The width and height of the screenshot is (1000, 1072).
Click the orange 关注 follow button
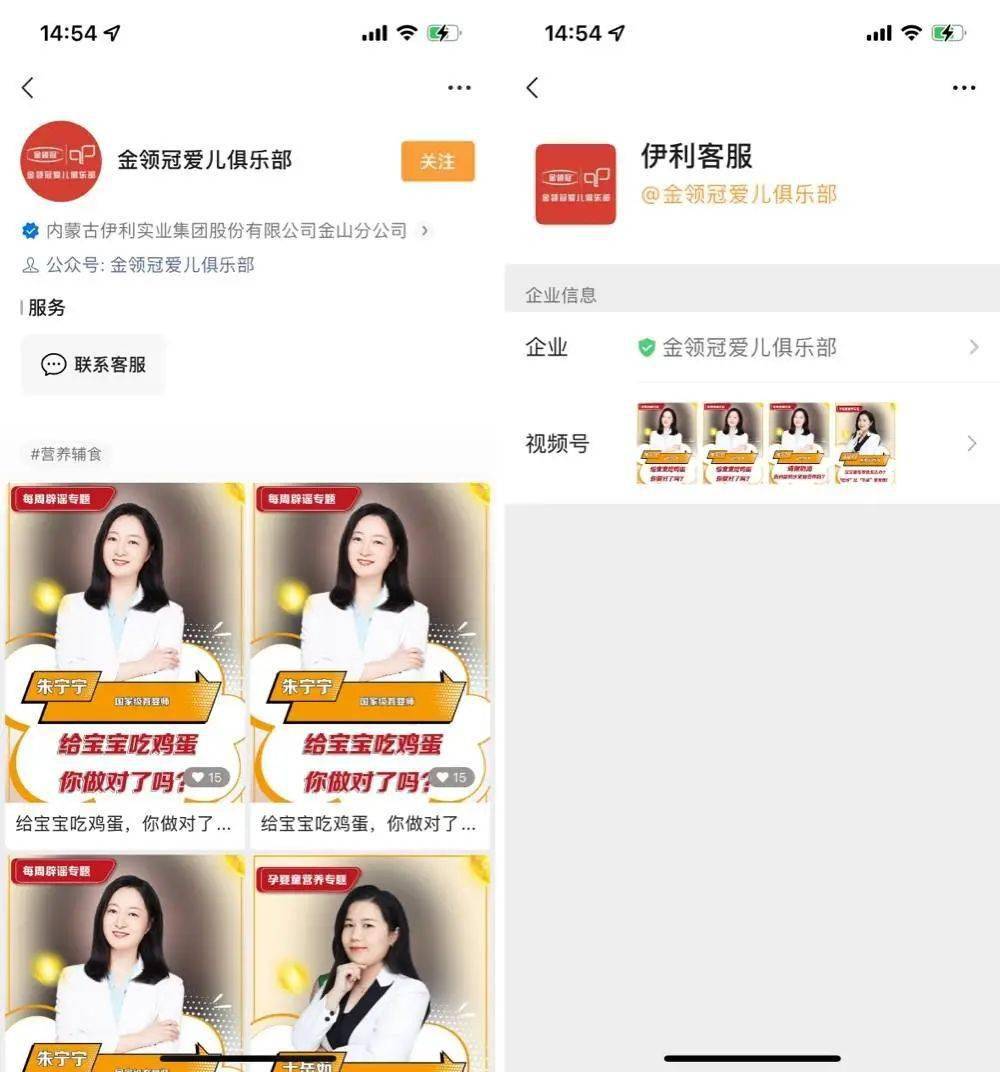tap(436, 161)
